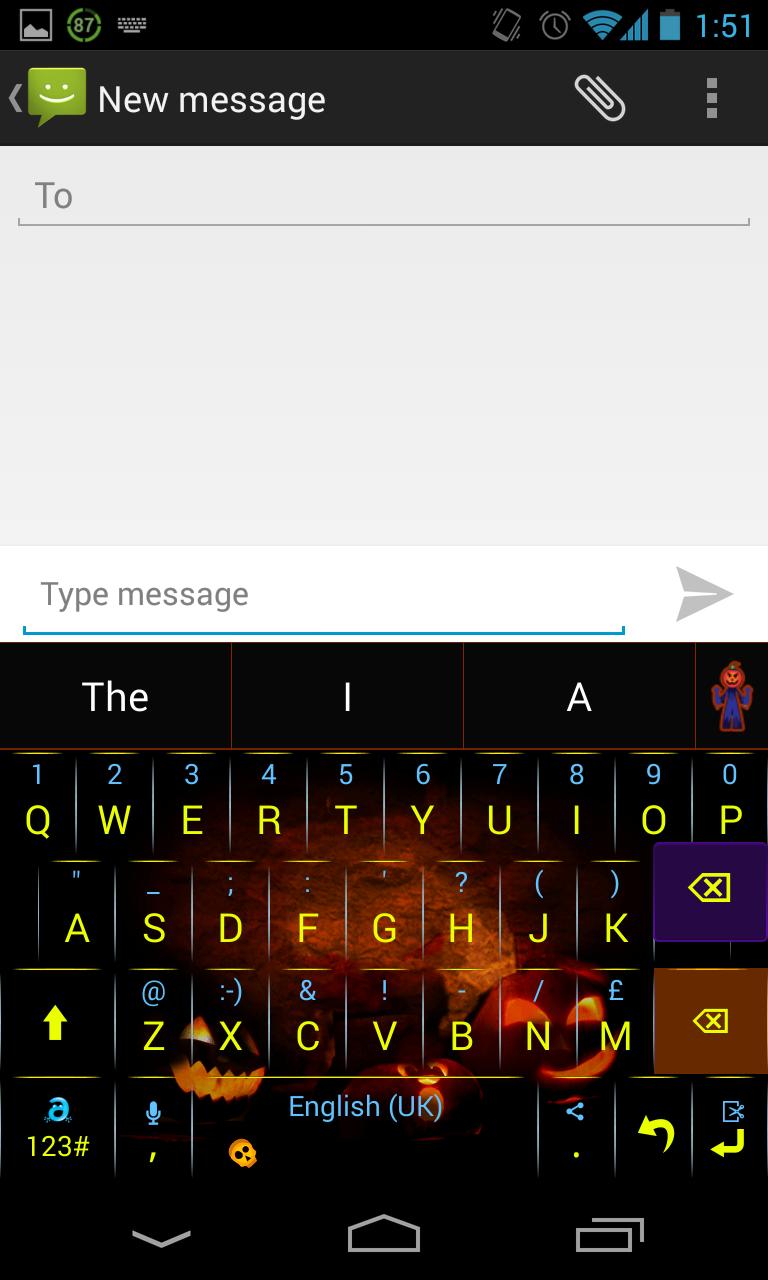Send the message with the arrow icon
This screenshot has width=768, height=1280.
click(x=704, y=594)
